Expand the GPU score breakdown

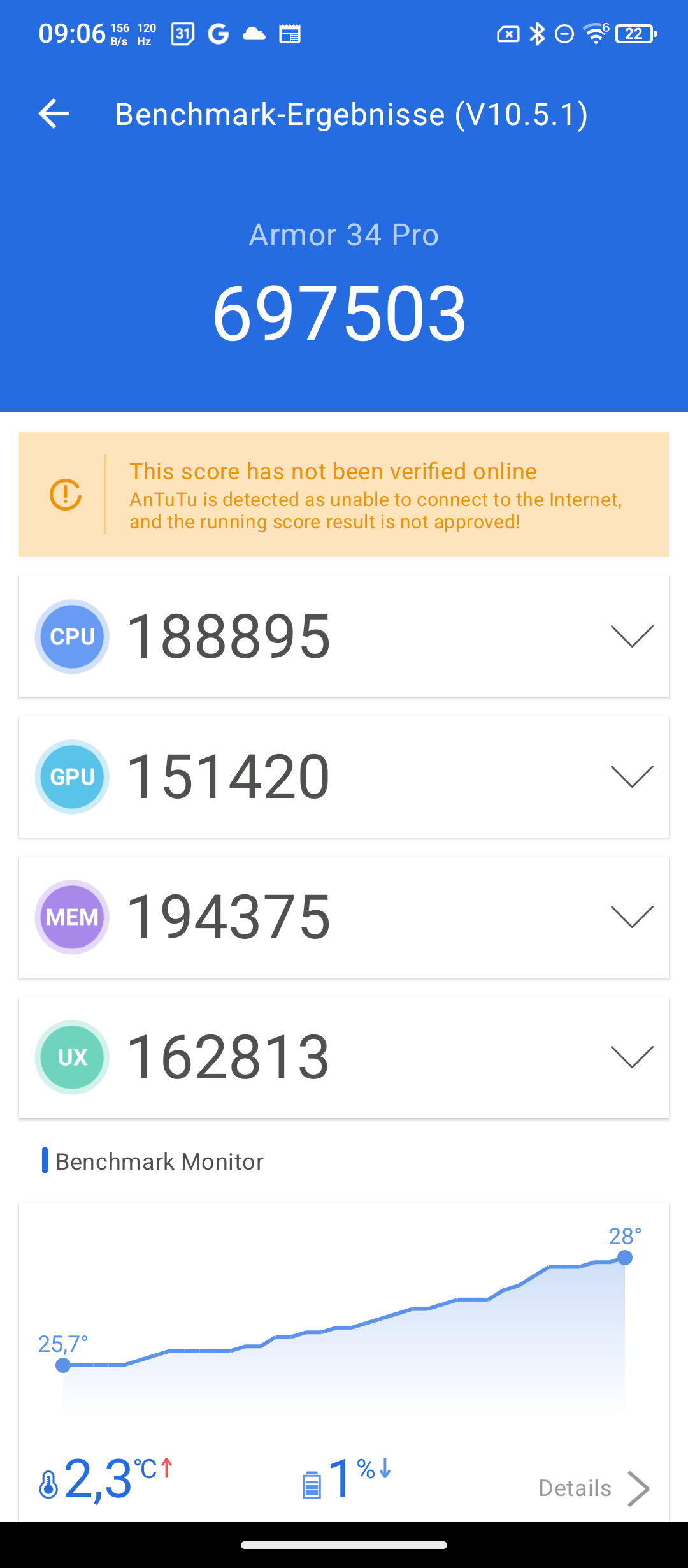(x=631, y=776)
